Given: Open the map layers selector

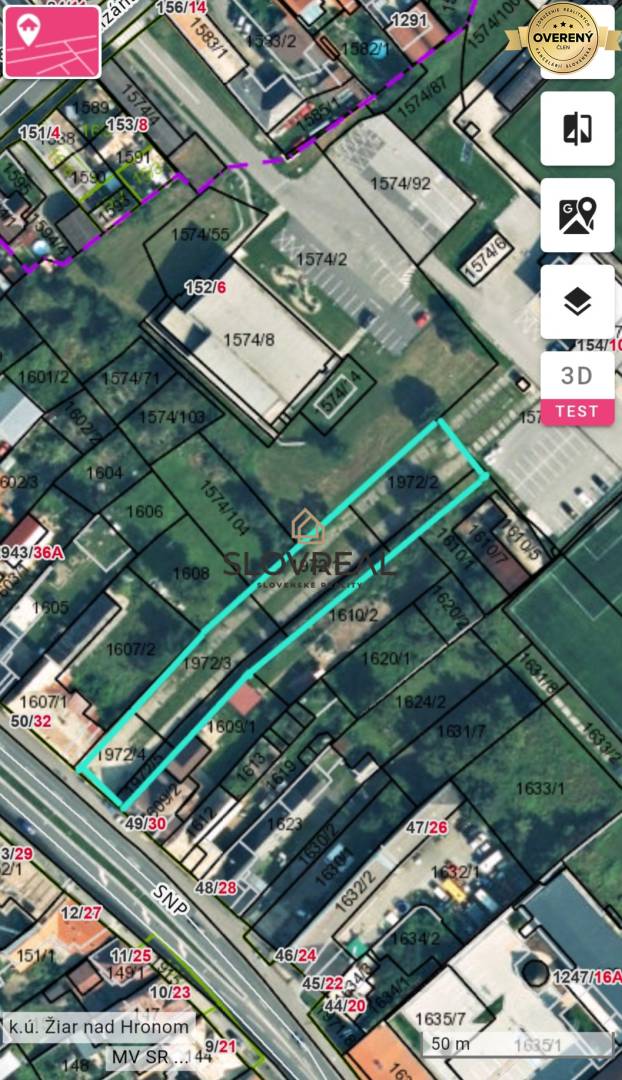Looking at the screenshot, I should click(x=577, y=302).
